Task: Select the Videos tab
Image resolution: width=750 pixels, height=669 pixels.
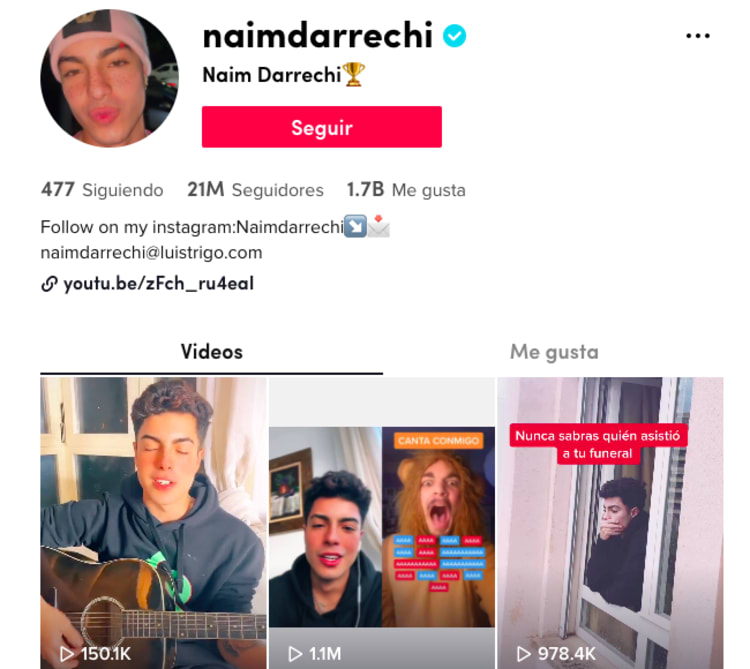Action: (x=211, y=352)
